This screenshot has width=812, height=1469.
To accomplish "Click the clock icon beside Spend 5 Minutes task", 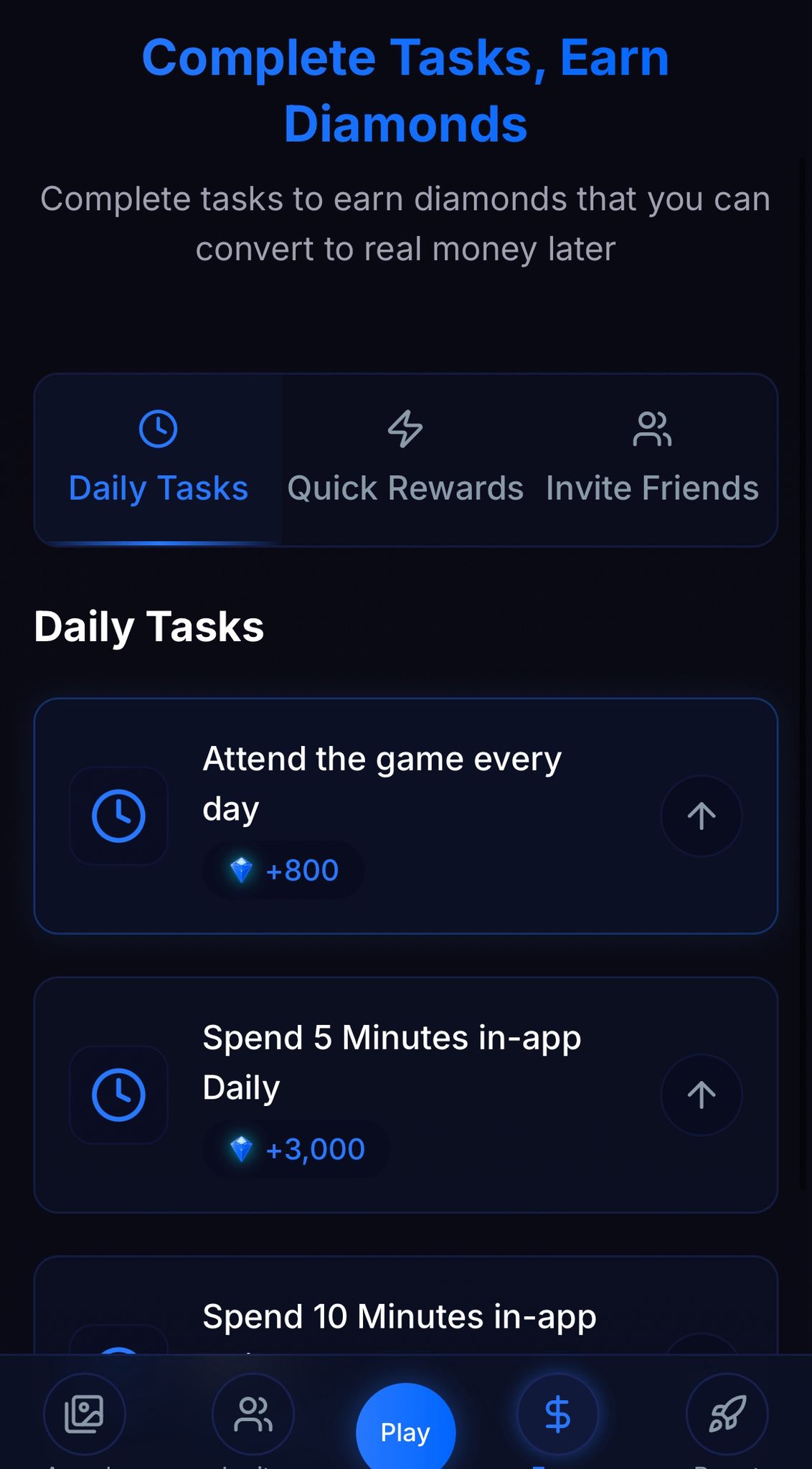I will click(x=119, y=1095).
